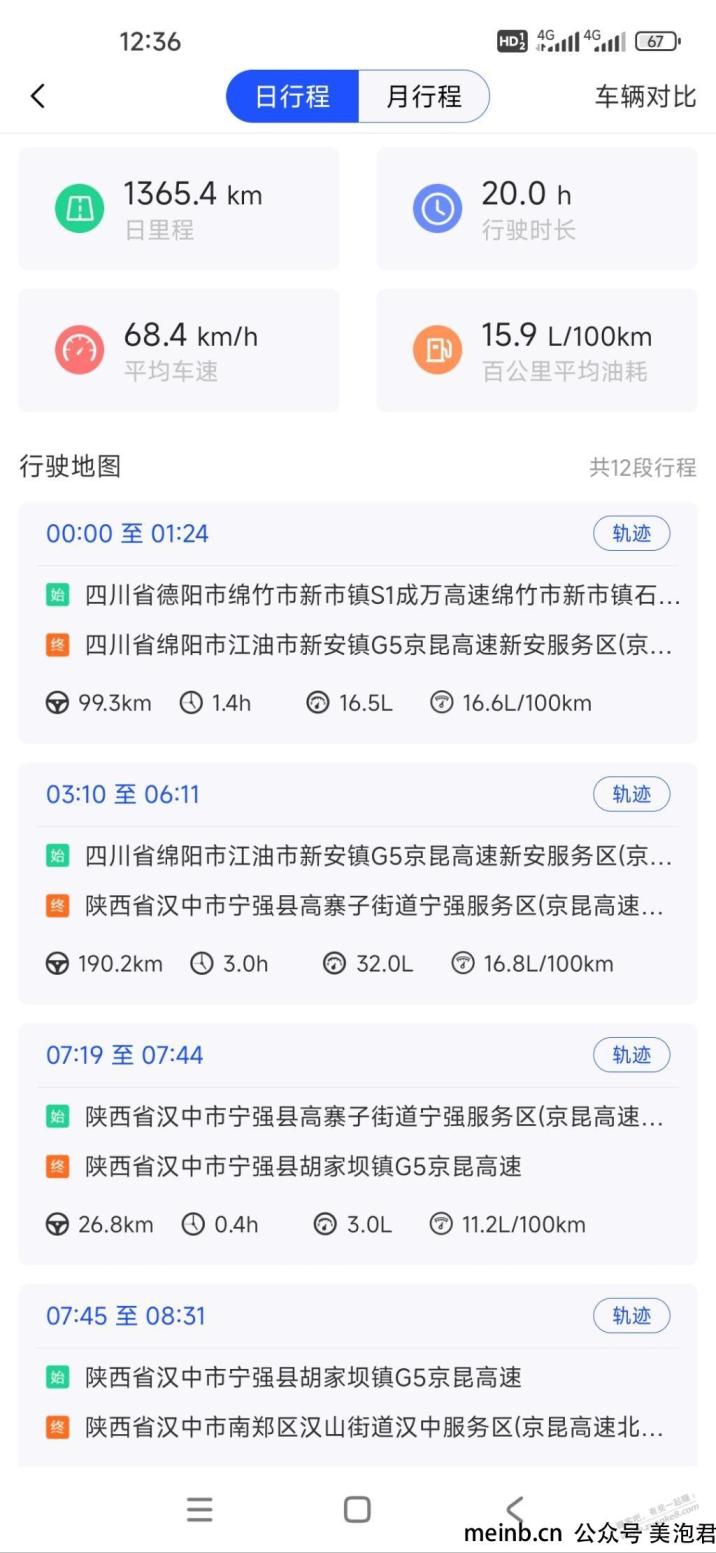Select the 日行程 tab
This screenshot has height=1553, width=716.
tap(292, 96)
